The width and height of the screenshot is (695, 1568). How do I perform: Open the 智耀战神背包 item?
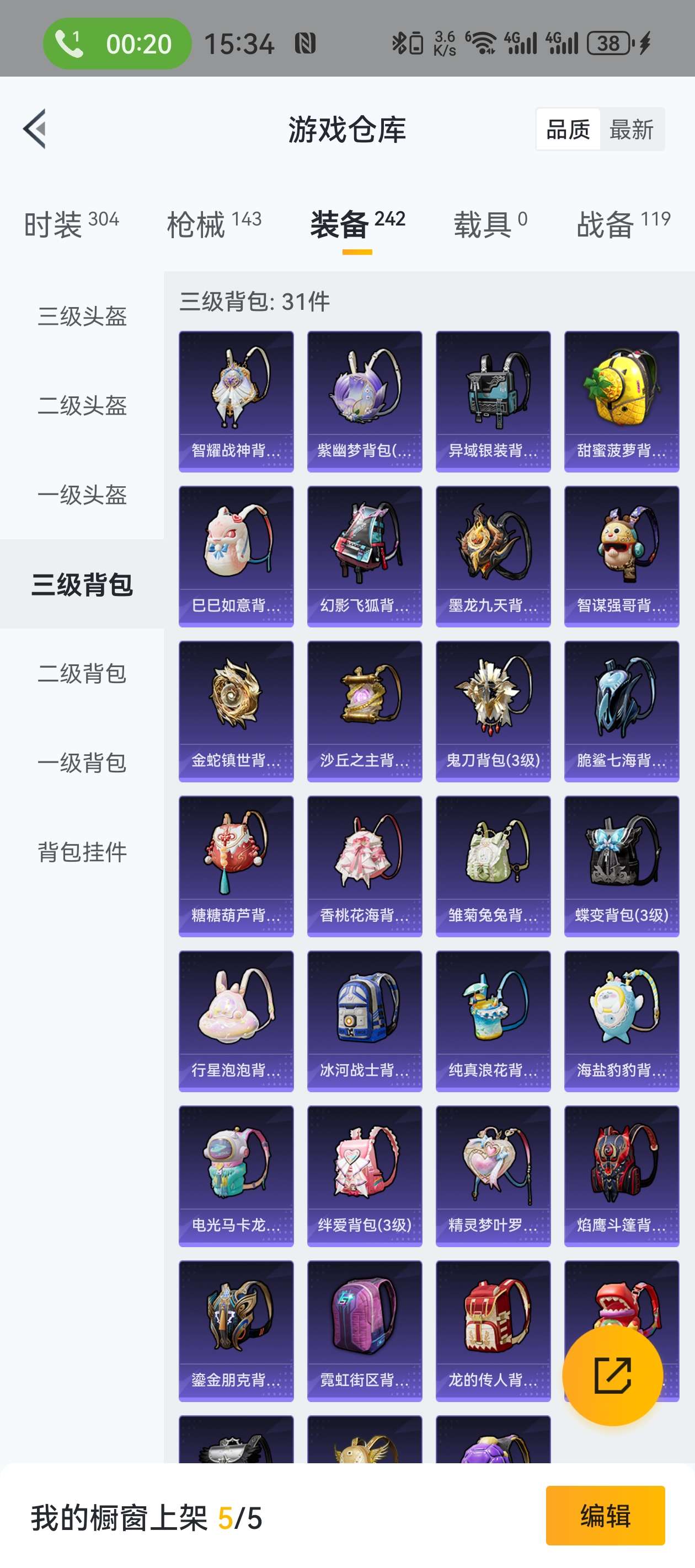(x=236, y=401)
